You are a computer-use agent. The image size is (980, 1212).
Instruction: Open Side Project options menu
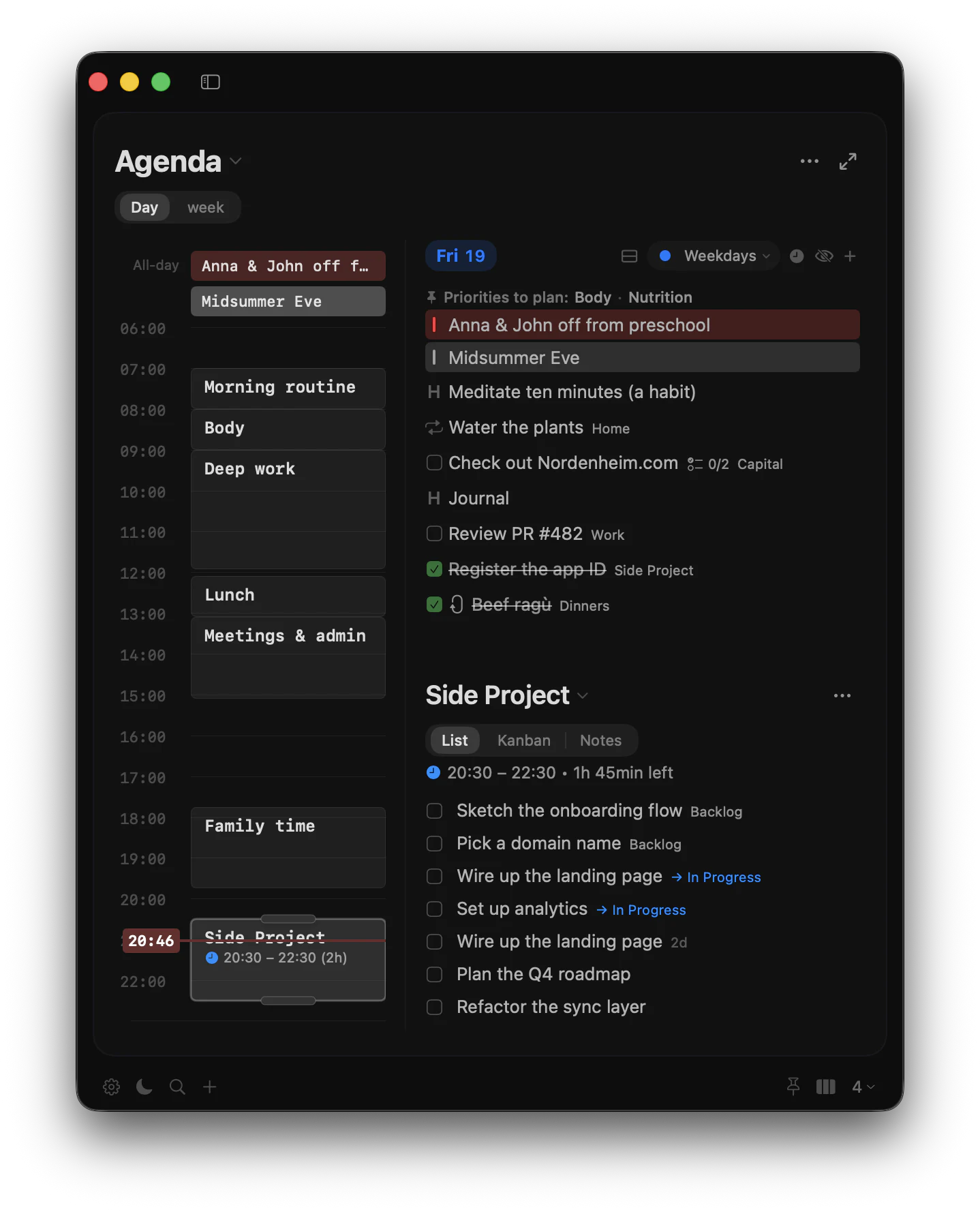click(x=842, y=696)
